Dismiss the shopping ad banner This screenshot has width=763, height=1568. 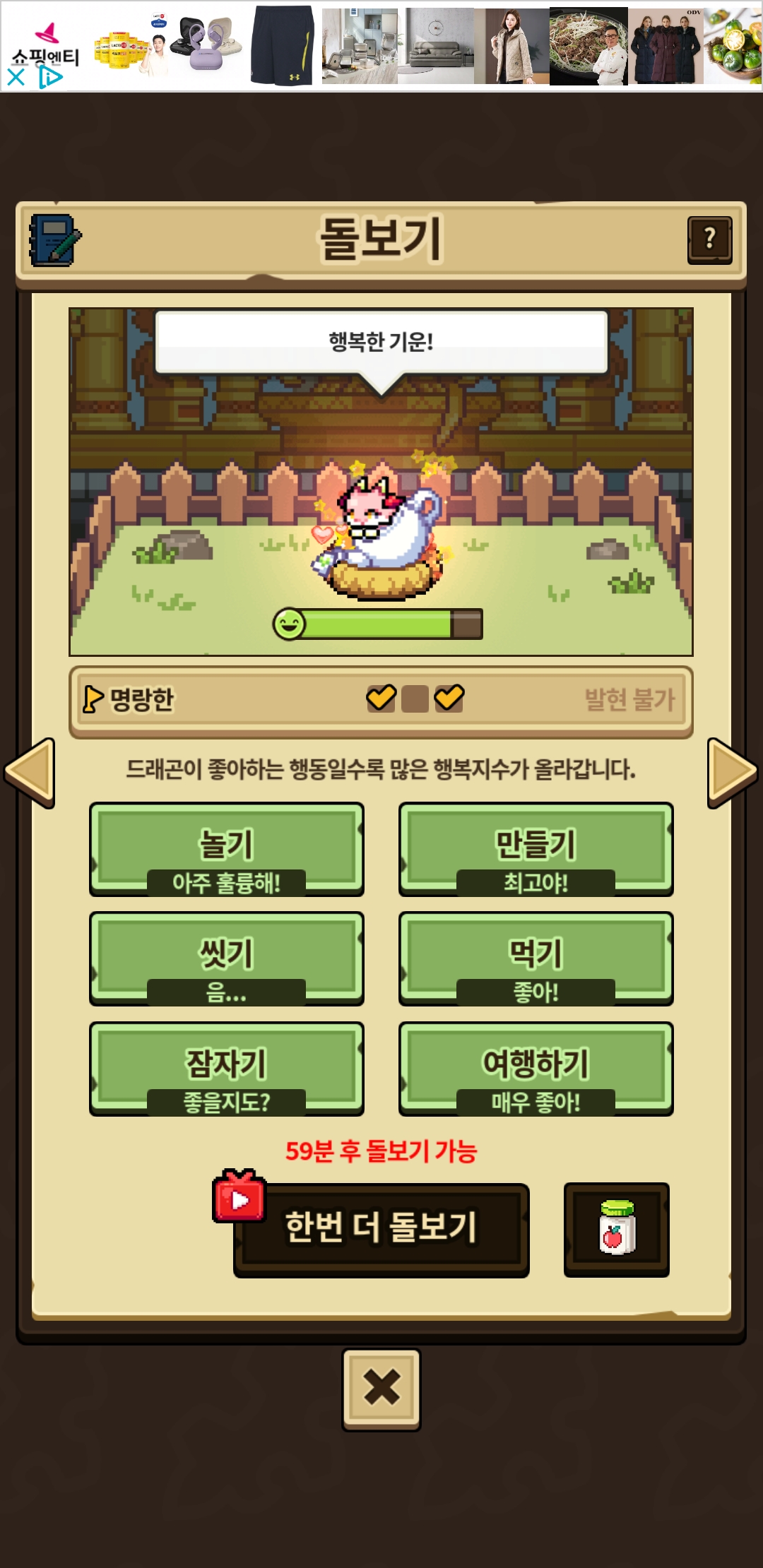(16, 77)
